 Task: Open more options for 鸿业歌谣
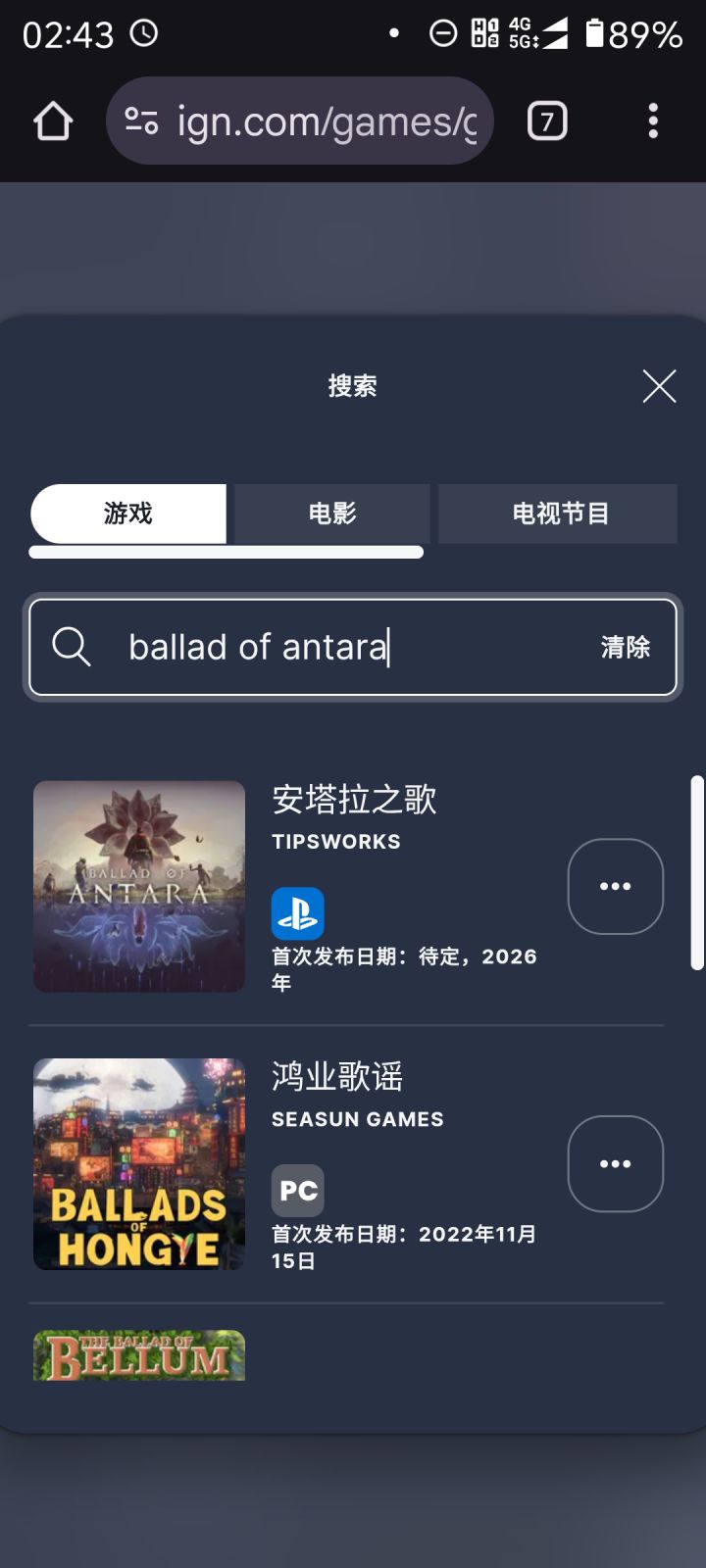[x=615, y=1163]
